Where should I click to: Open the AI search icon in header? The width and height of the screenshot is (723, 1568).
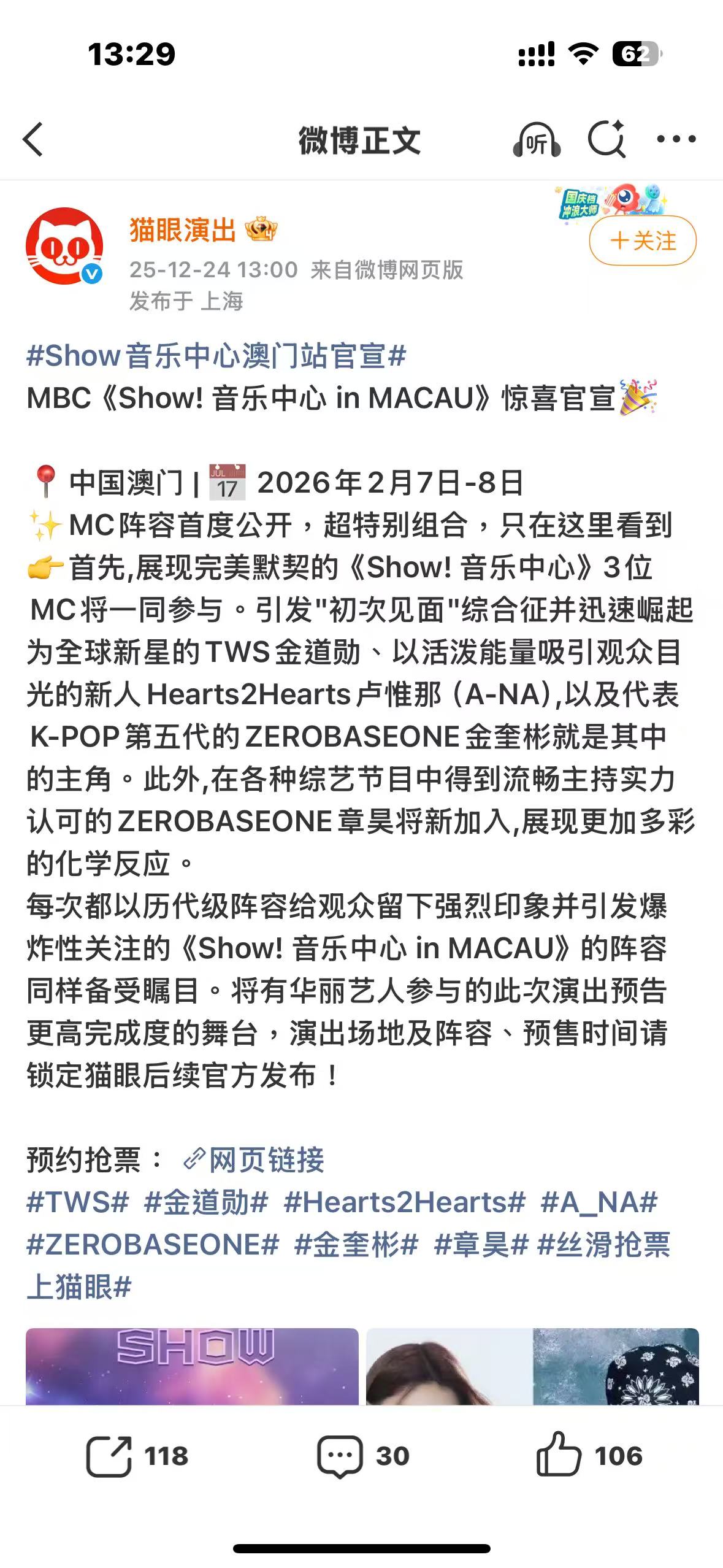(x=606, y=139)
